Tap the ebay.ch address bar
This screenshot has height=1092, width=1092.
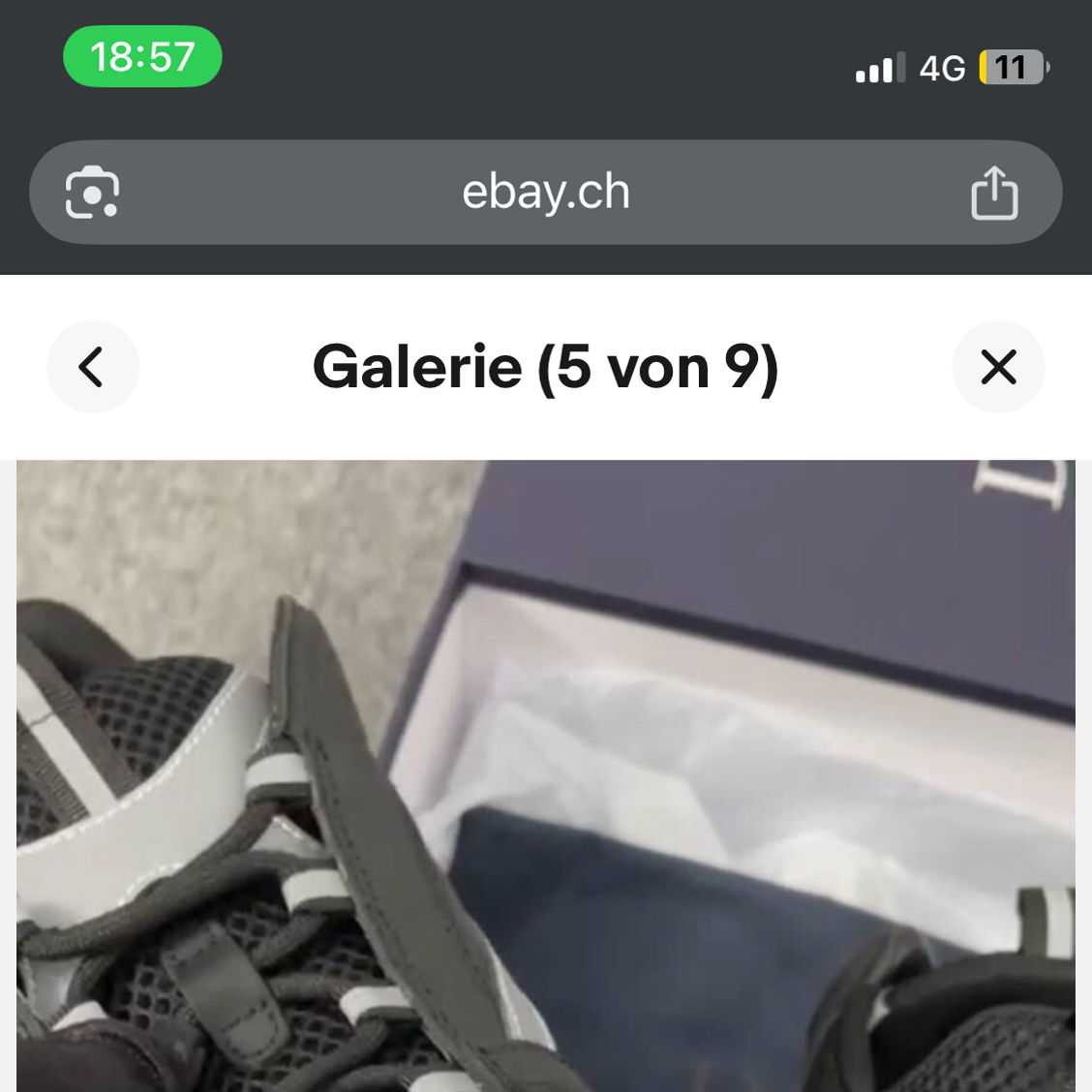point(545,193)
